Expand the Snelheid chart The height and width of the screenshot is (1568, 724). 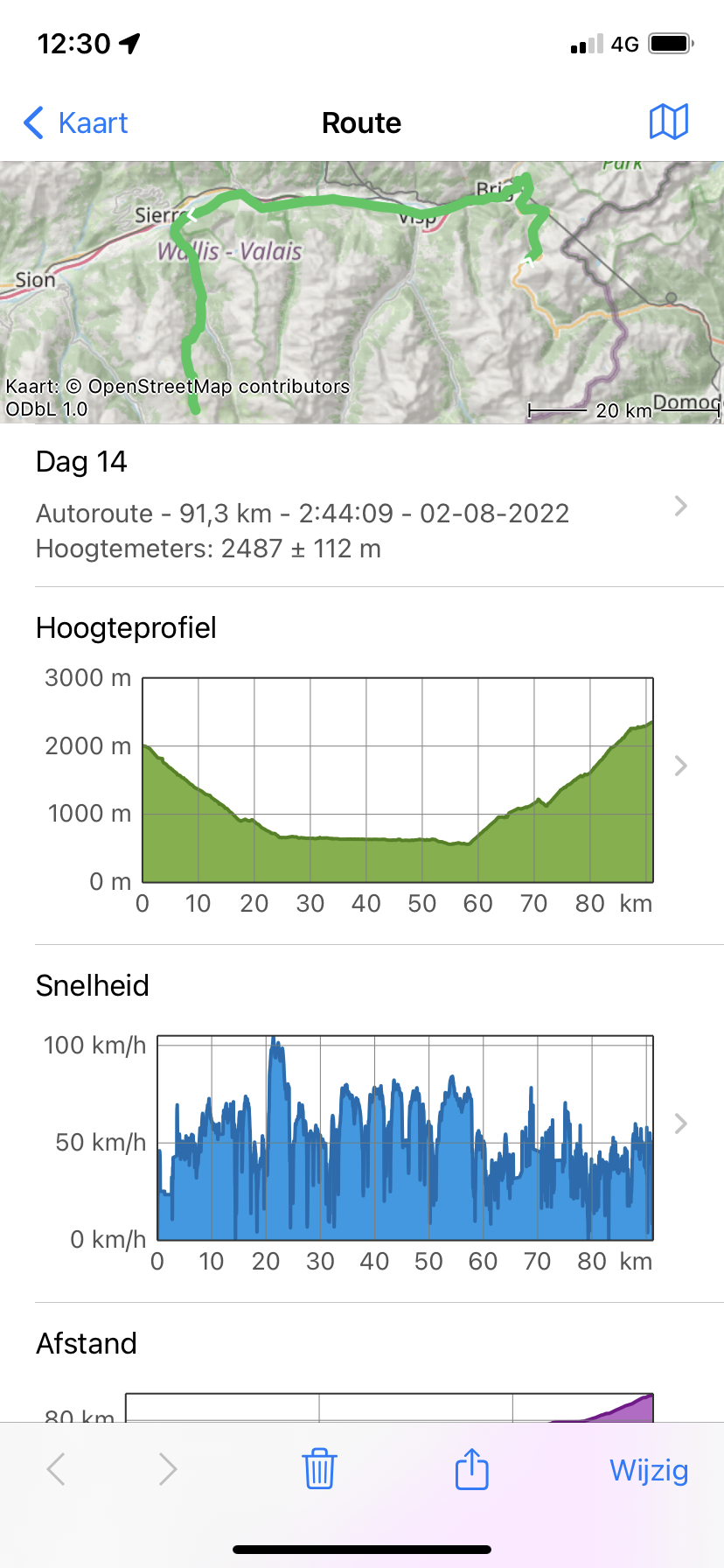pos(680,1124)
